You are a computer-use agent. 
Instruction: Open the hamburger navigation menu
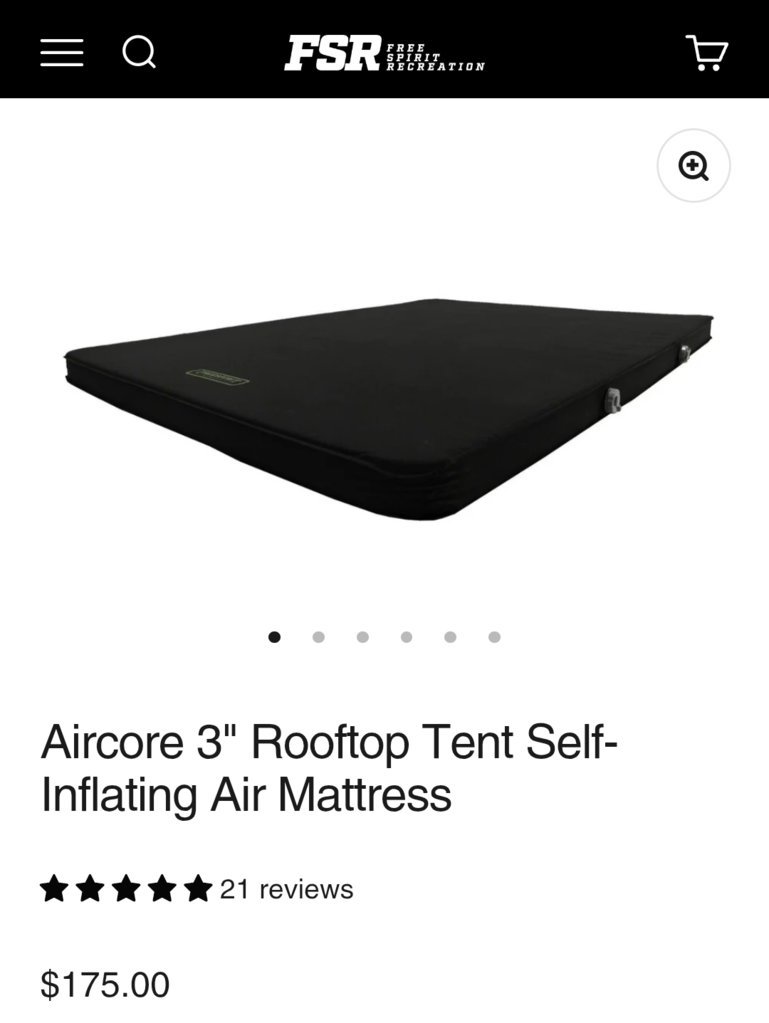coord(61,51)
